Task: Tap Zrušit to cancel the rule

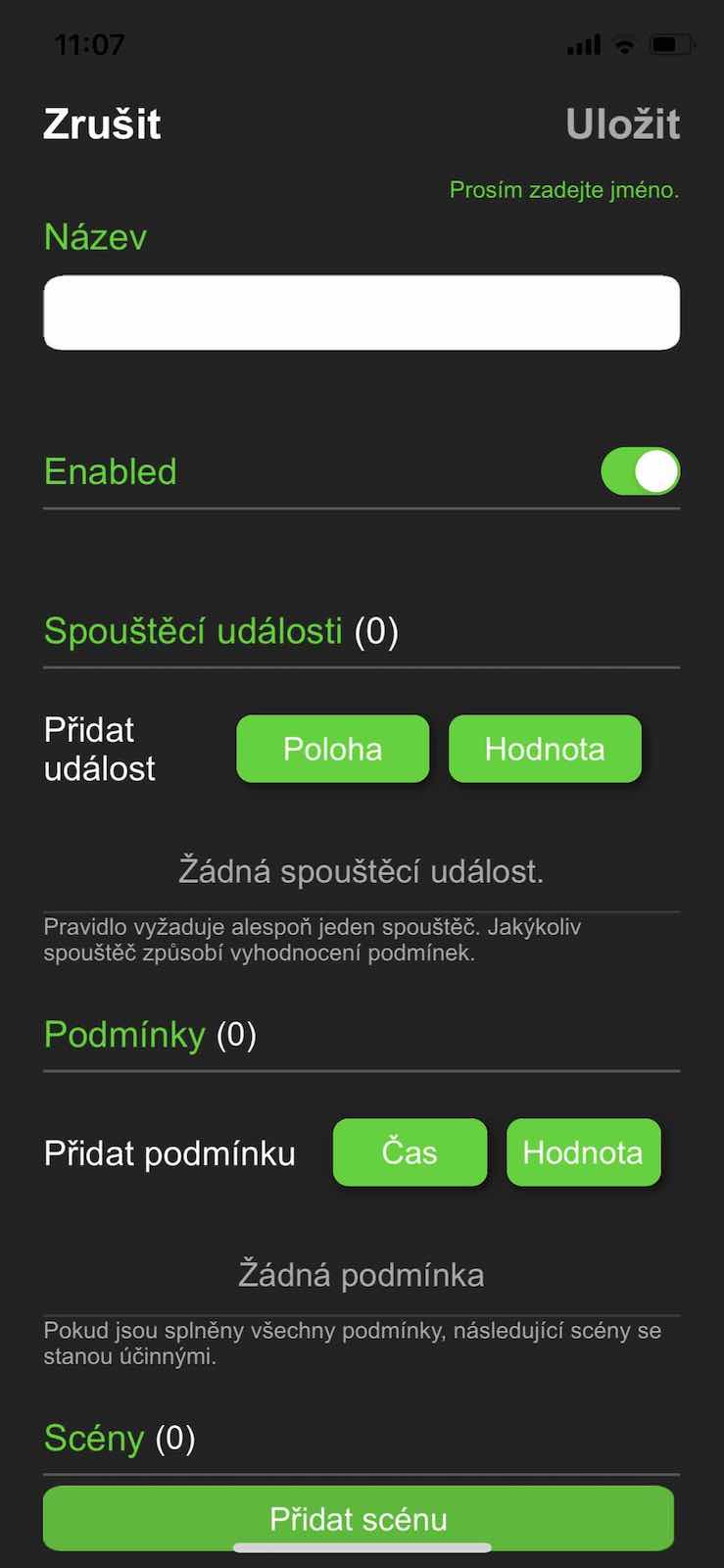Action: coord(102,124)
